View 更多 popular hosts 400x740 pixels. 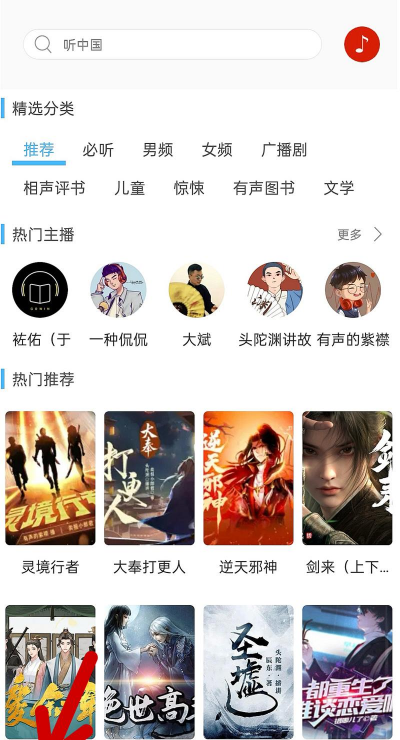pyautogui.click(x=360, y=234)
